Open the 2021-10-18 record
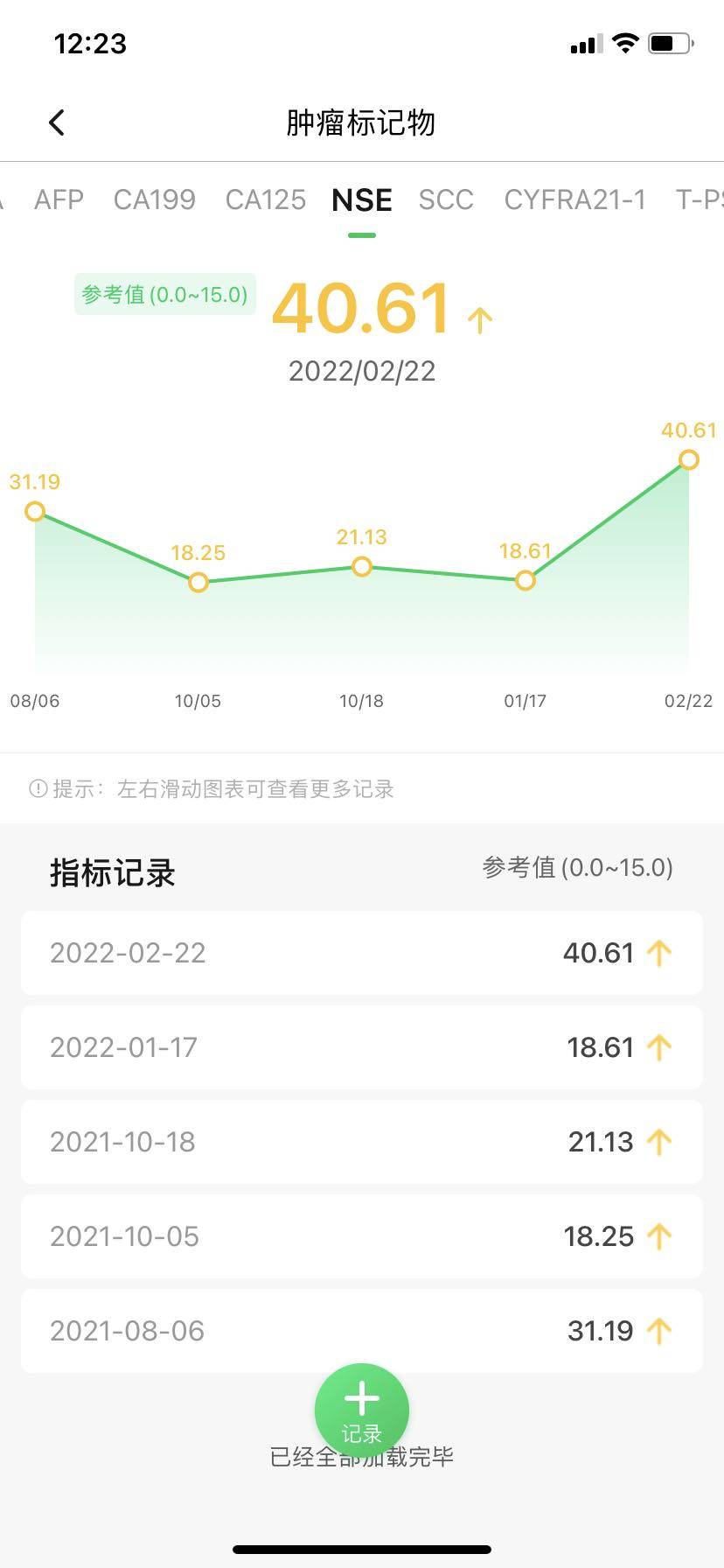Screen dimensions: 724x1568 [361, 1142]
